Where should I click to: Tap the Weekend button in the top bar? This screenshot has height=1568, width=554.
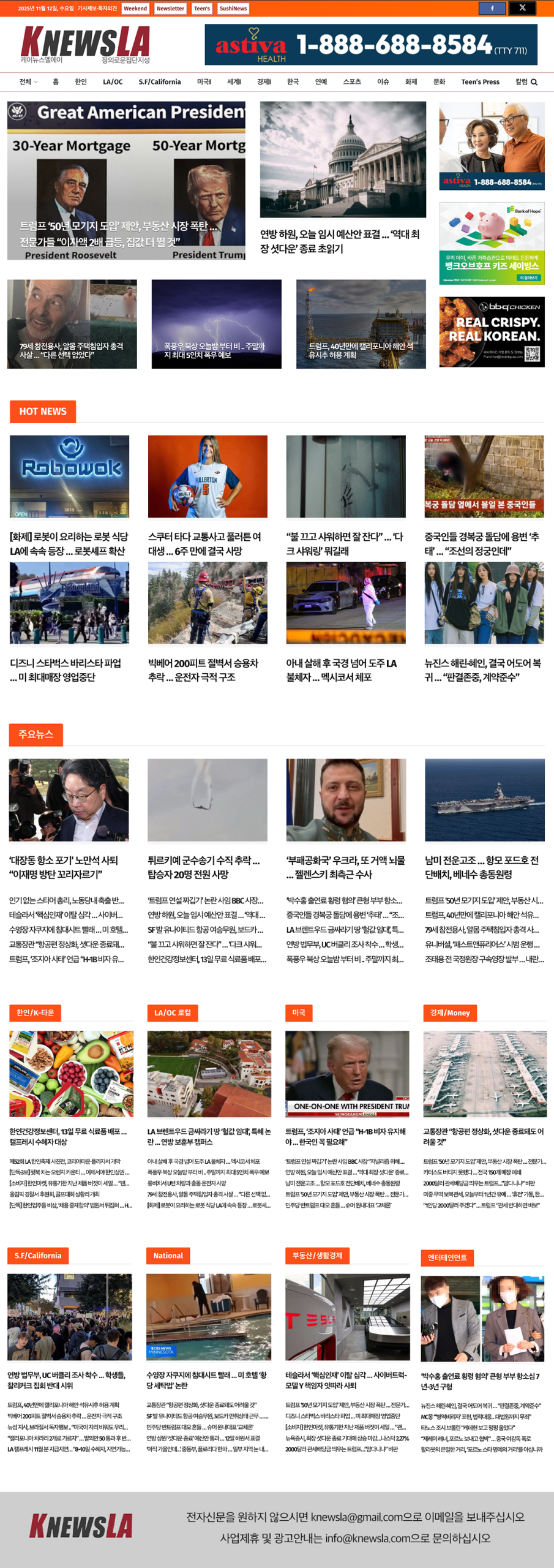(x=135, y=9)
